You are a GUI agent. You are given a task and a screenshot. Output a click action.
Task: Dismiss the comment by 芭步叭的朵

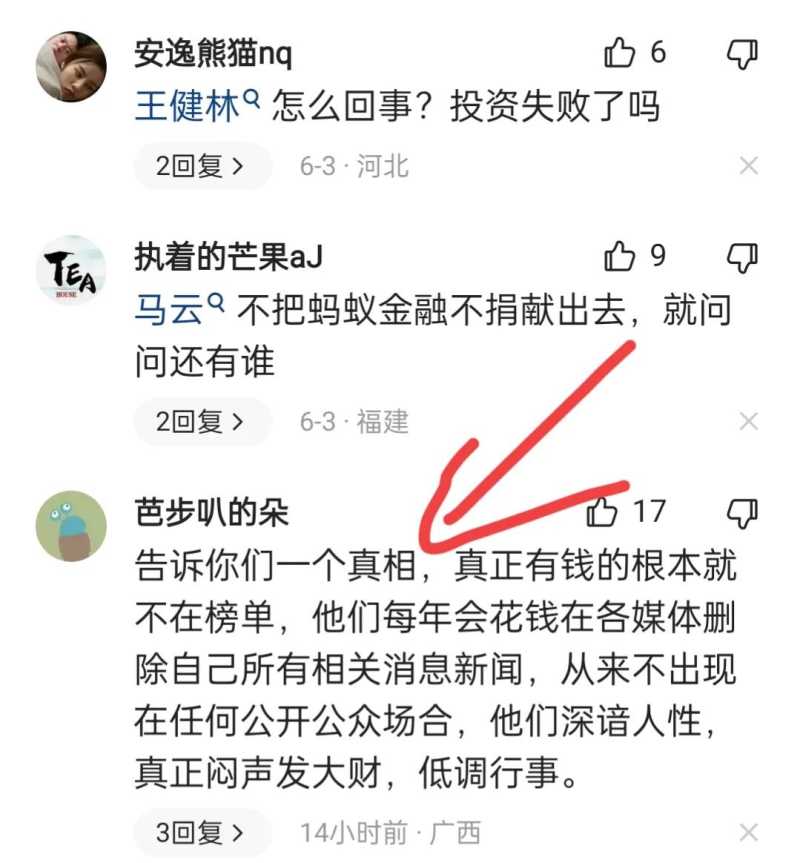pyautogui.click(x=748, y=832)
